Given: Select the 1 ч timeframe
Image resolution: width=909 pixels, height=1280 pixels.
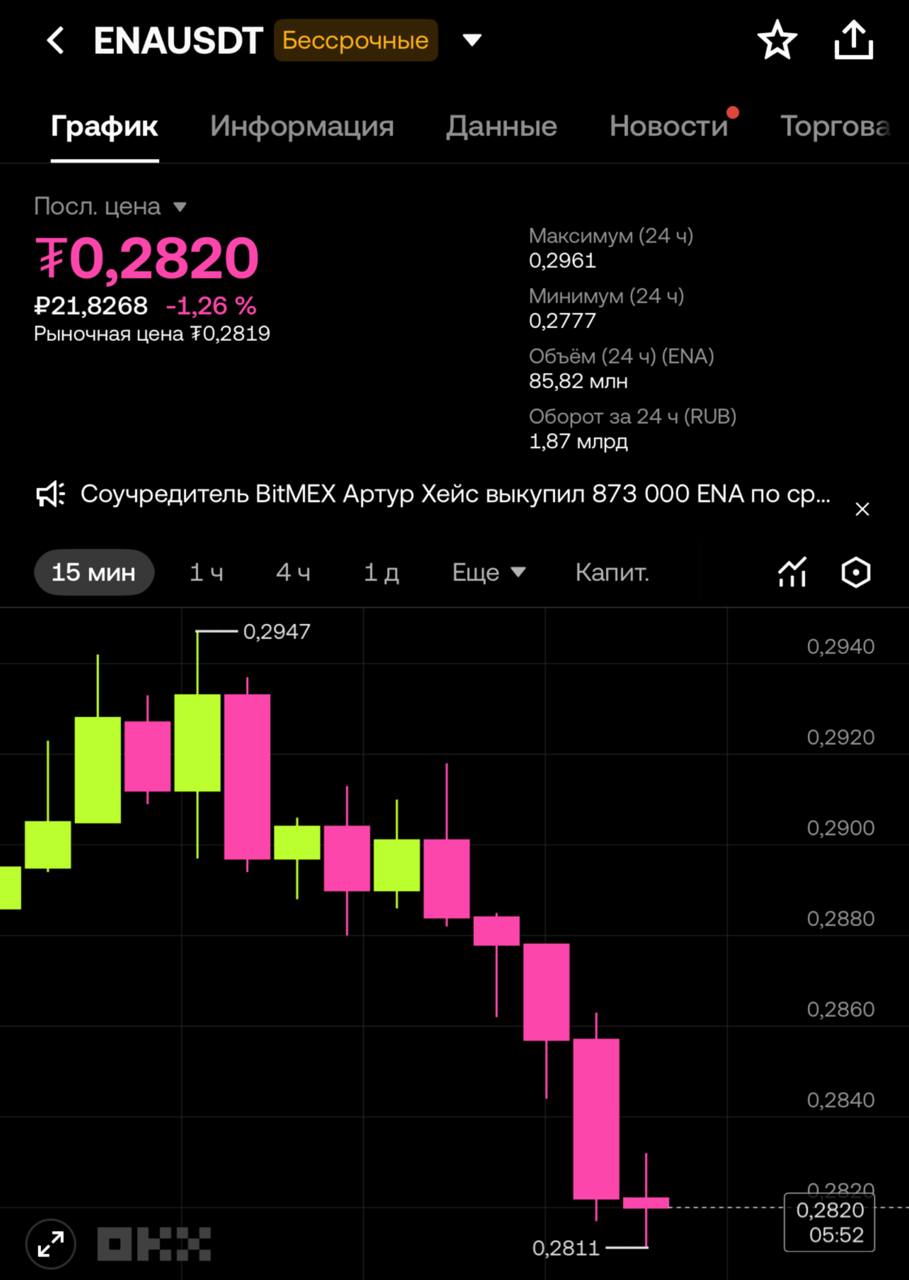Looking at the screenshot, I should click(x=207, y=573).
